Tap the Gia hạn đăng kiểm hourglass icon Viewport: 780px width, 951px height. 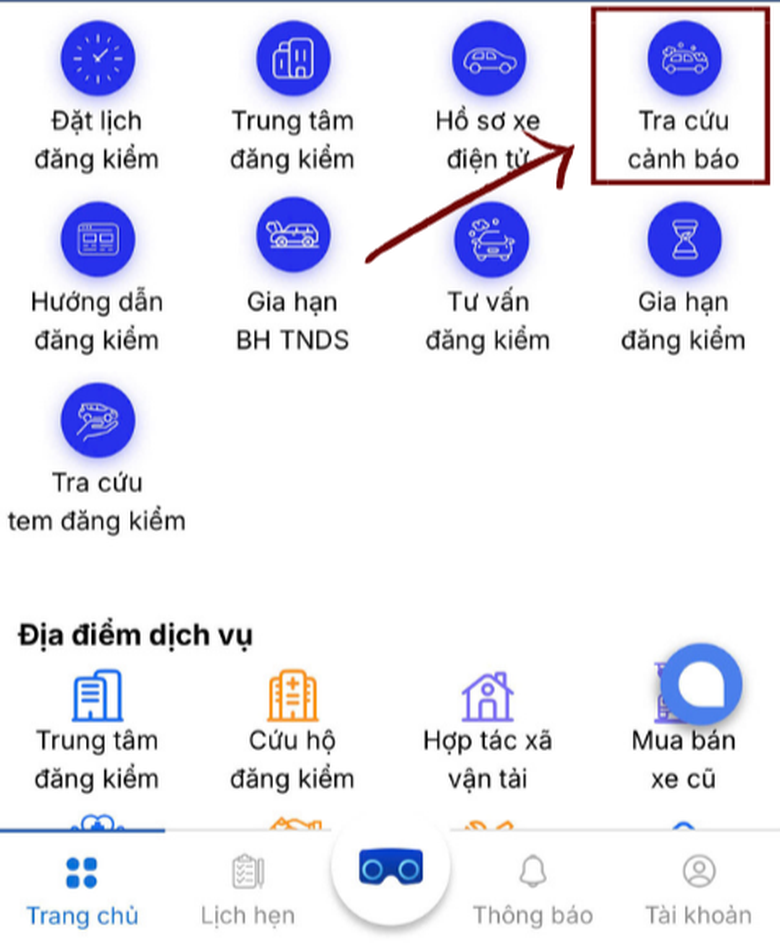click(x=683, y=238)
